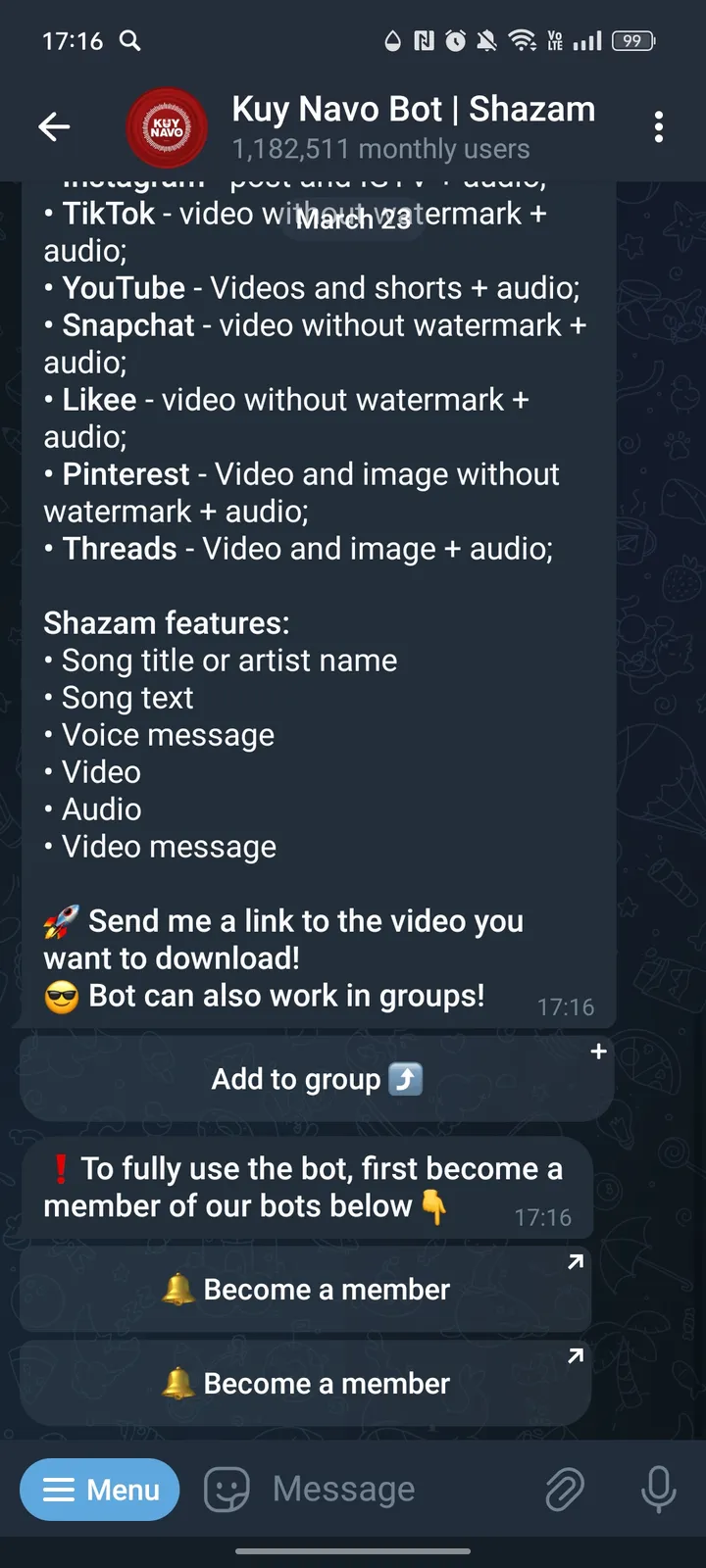
Task: Tap Become a member right above the message bar
Action: (x=306, y=1384)
